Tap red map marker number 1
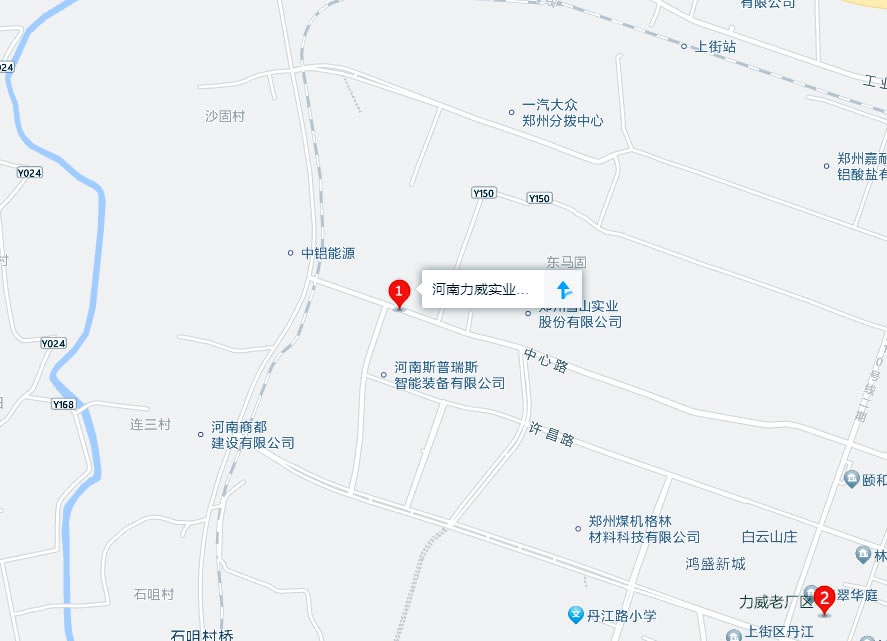 [399, 294]
